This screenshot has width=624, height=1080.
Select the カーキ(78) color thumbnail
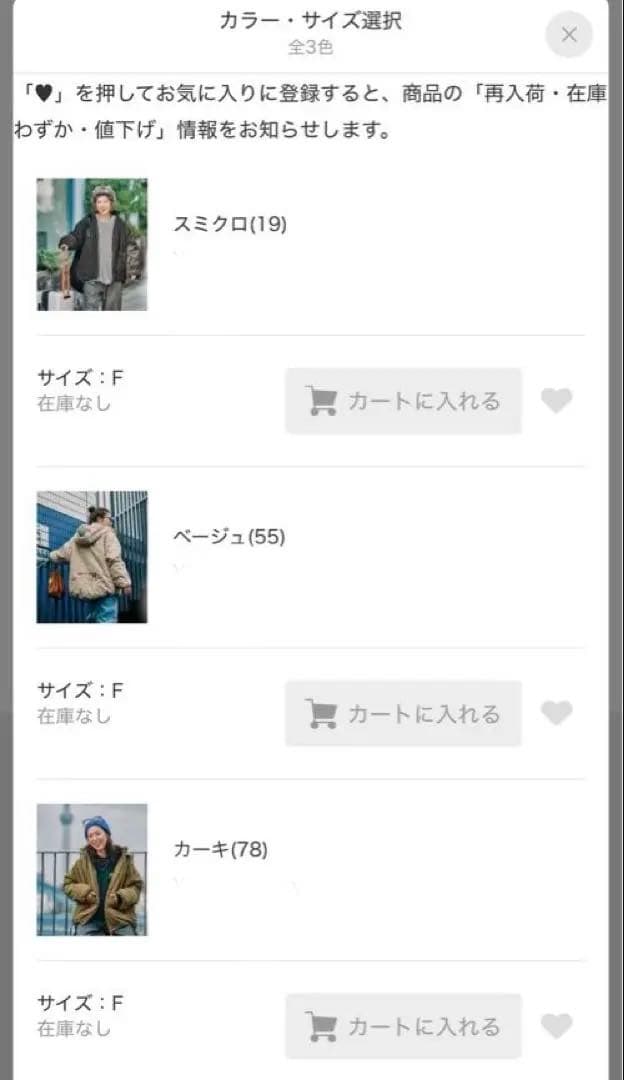(92, 870)
